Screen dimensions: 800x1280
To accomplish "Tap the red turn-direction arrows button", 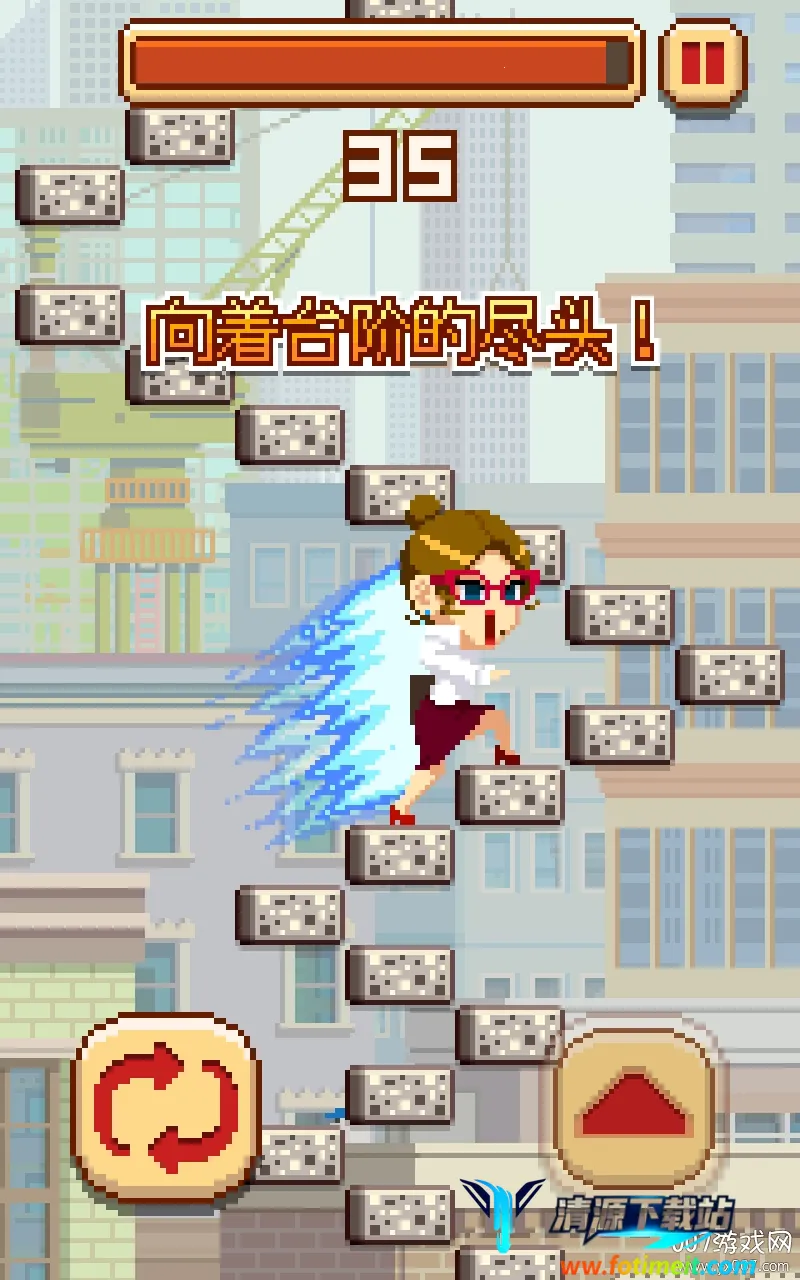I will [x=166, y=1108].
